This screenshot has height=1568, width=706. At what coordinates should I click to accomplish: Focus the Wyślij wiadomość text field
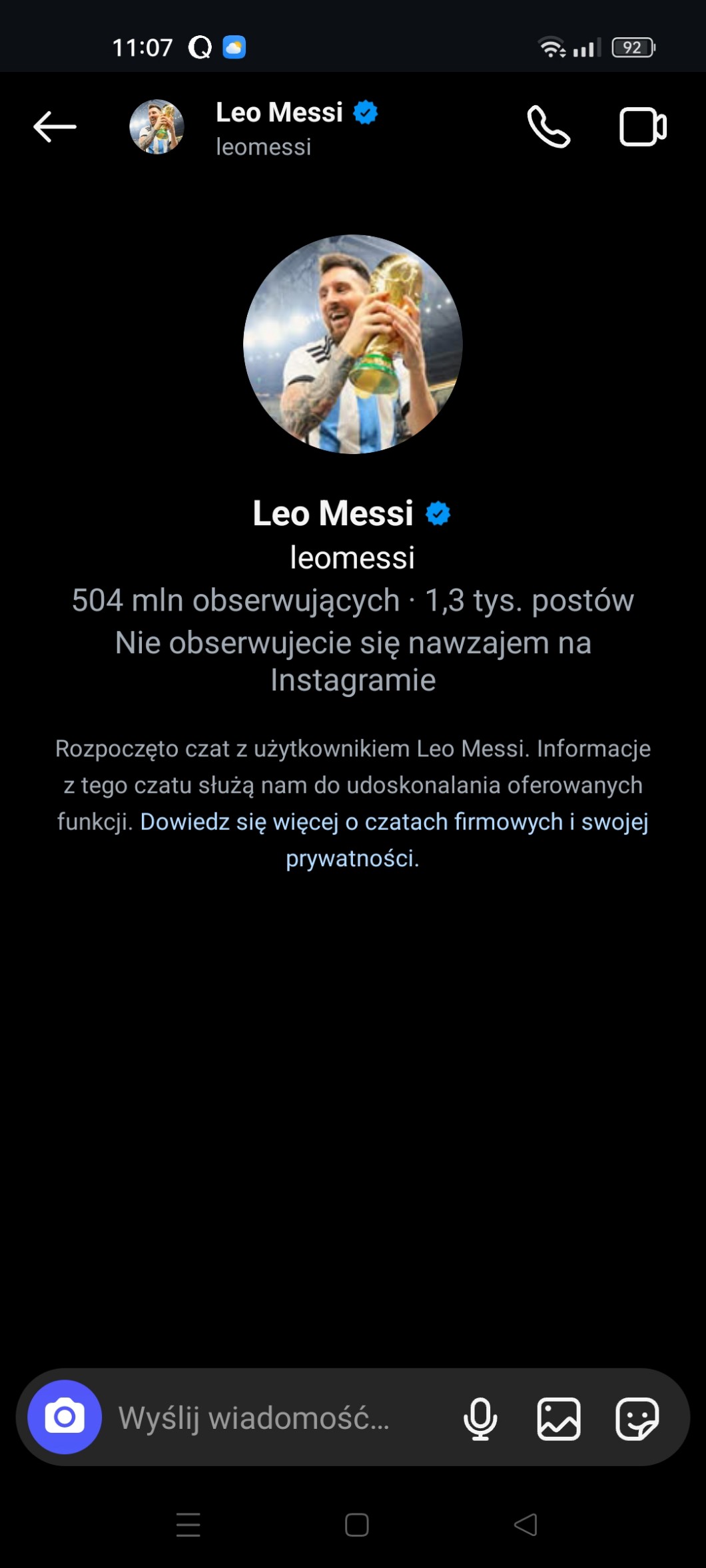[x=266, y=1418]
